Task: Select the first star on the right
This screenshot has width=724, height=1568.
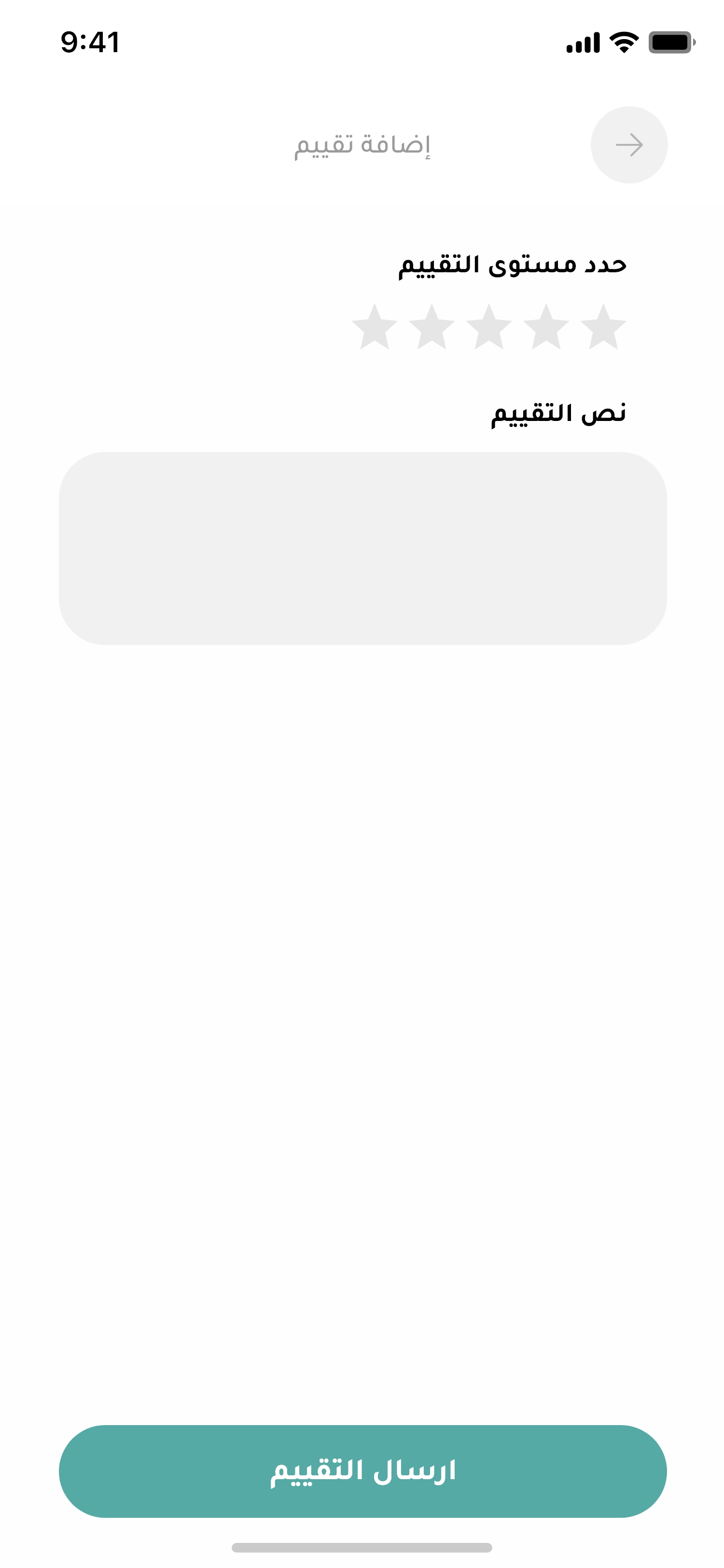Action: 603,327
